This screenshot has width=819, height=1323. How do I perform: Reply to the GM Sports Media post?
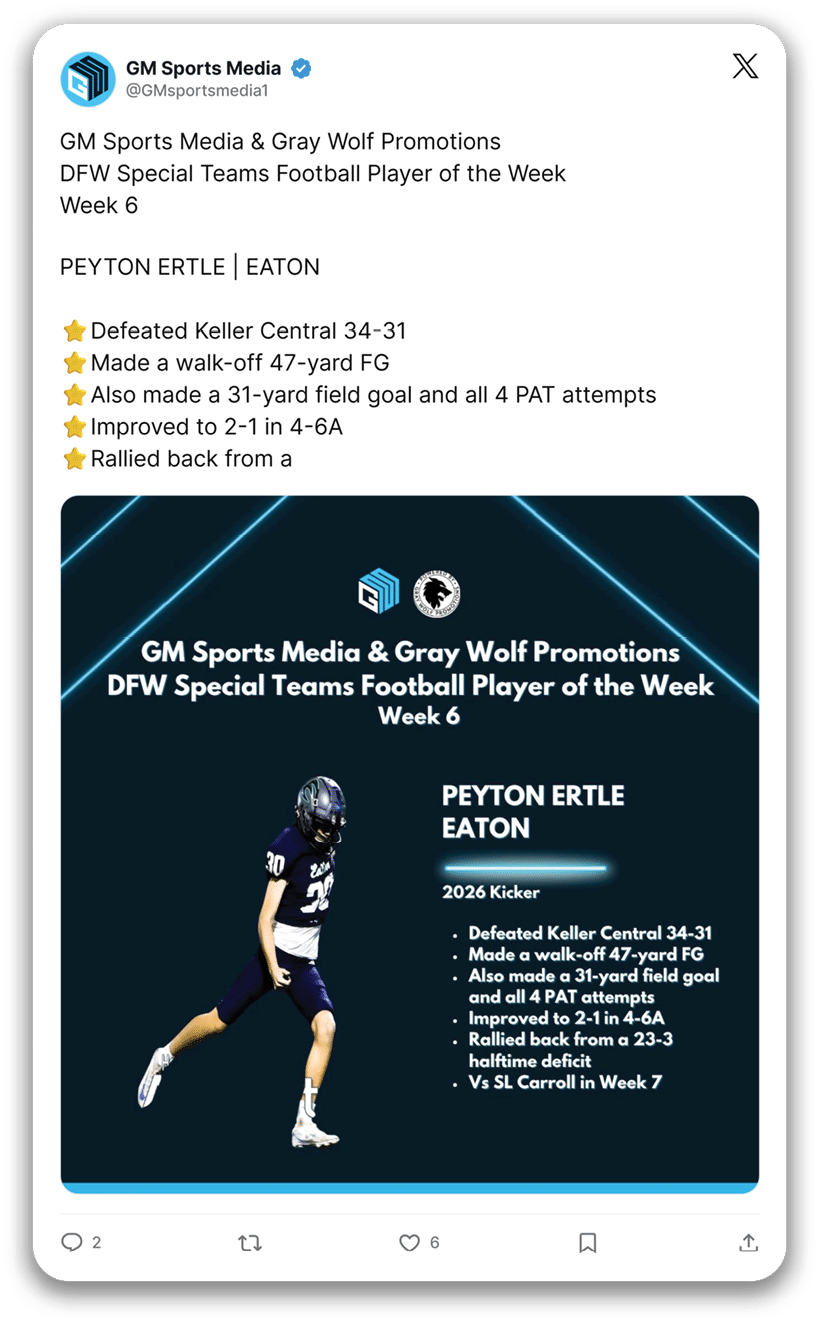(x=72, y=1242)
